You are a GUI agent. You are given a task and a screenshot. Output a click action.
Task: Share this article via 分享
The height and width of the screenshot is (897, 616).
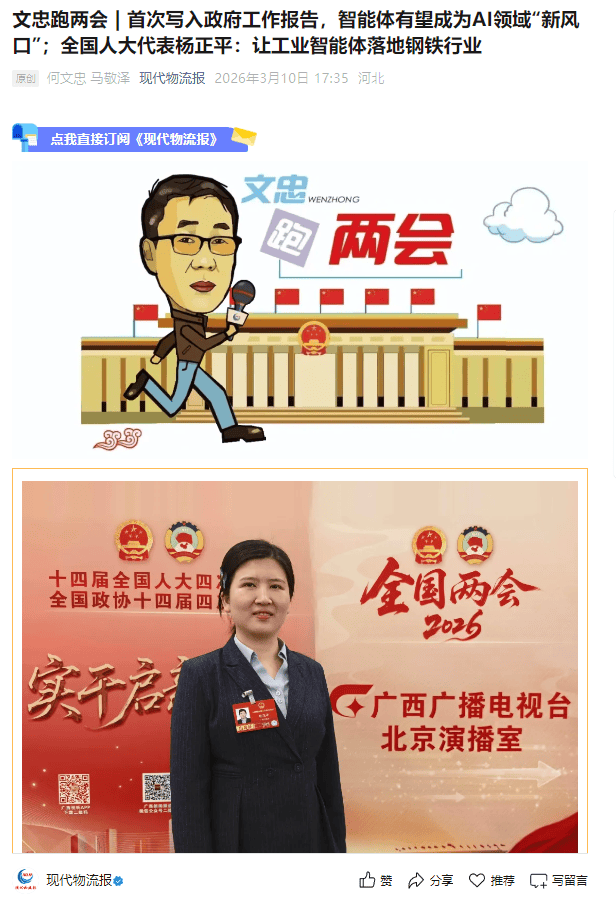pos(430,880)
